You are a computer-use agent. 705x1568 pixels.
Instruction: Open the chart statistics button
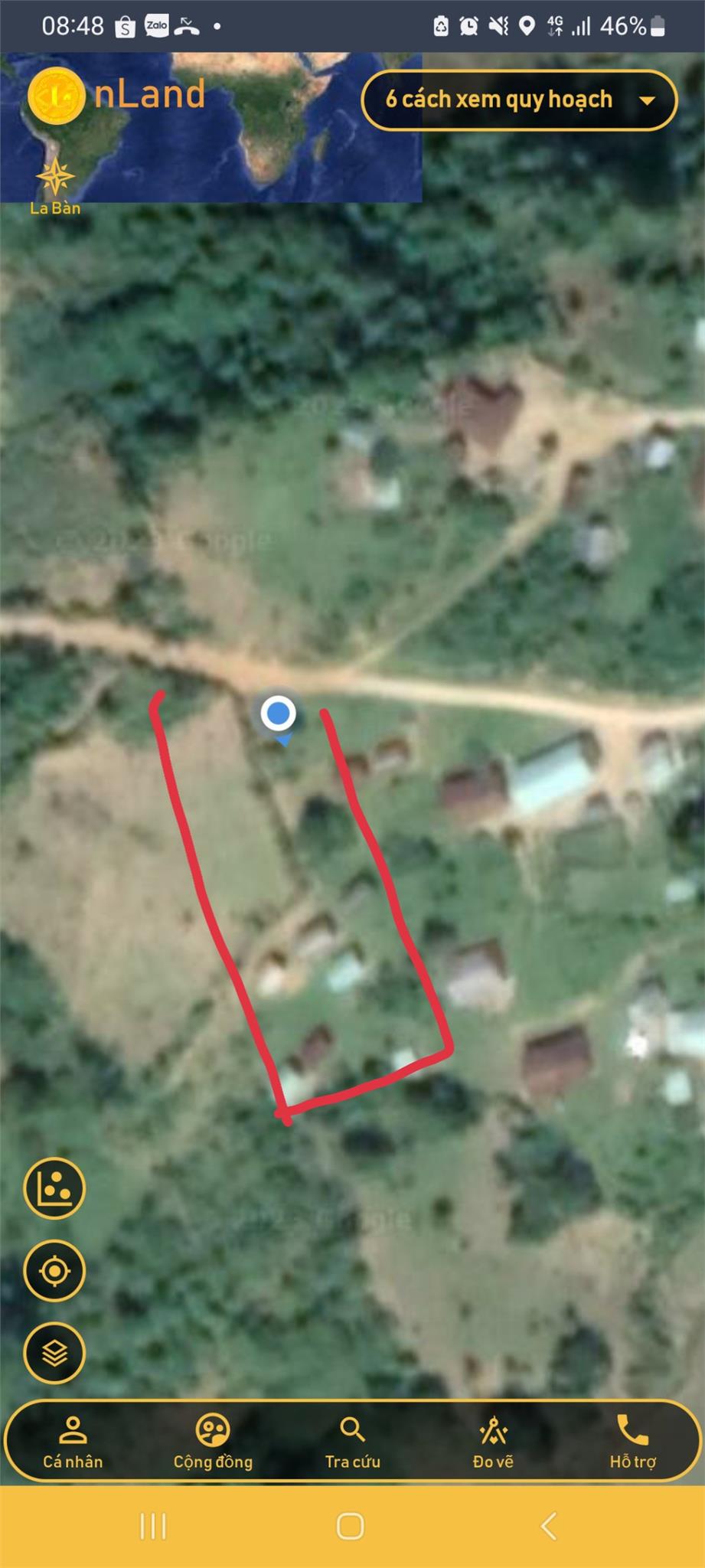pyautogui.click(x=54, y=1189)
